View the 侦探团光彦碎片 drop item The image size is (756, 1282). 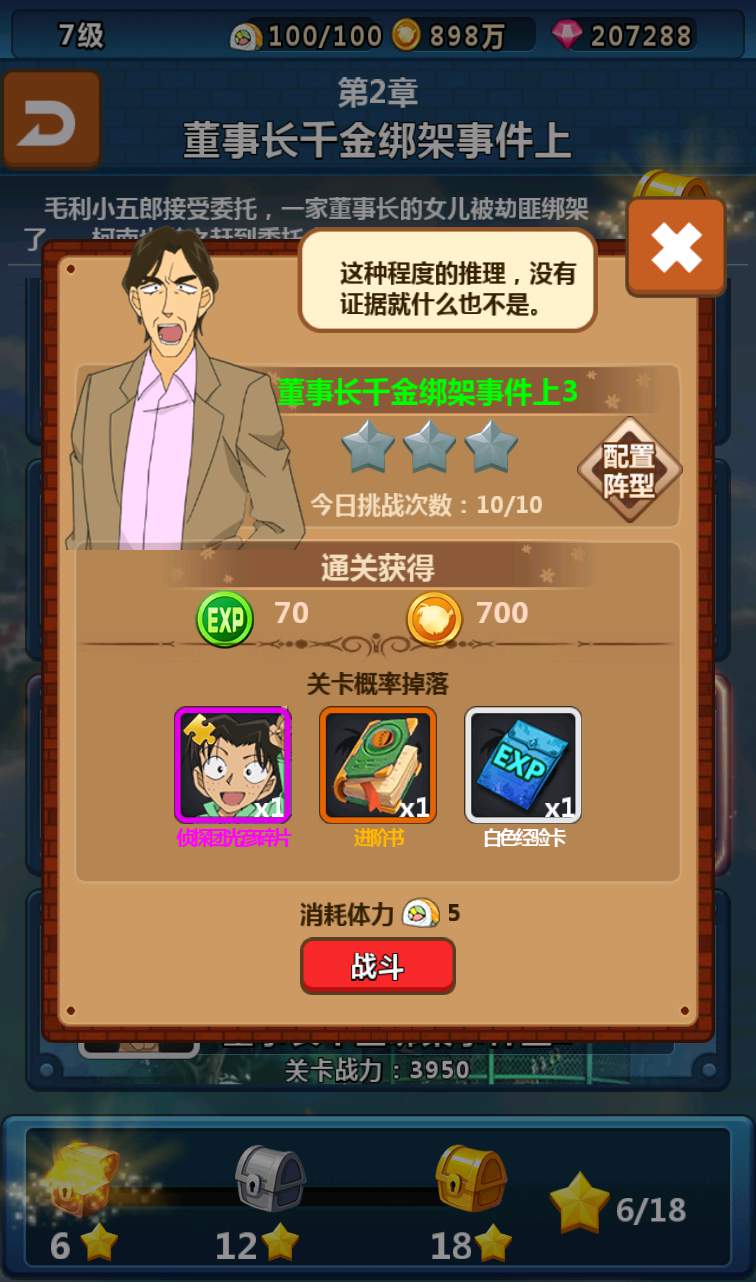pos(233,765)
